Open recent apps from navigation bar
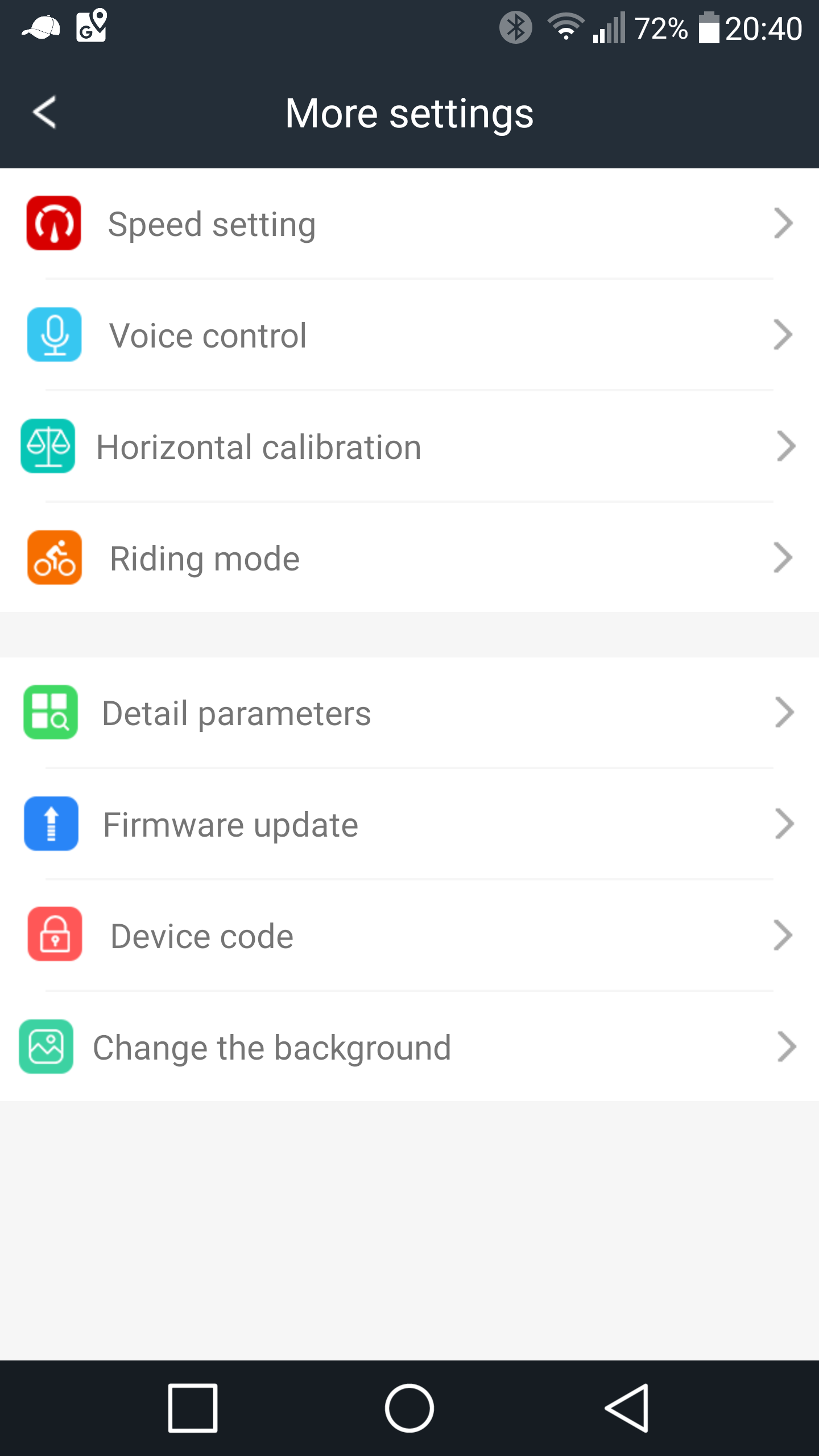Viewport: 819px width, 1456px height. 193,1408
